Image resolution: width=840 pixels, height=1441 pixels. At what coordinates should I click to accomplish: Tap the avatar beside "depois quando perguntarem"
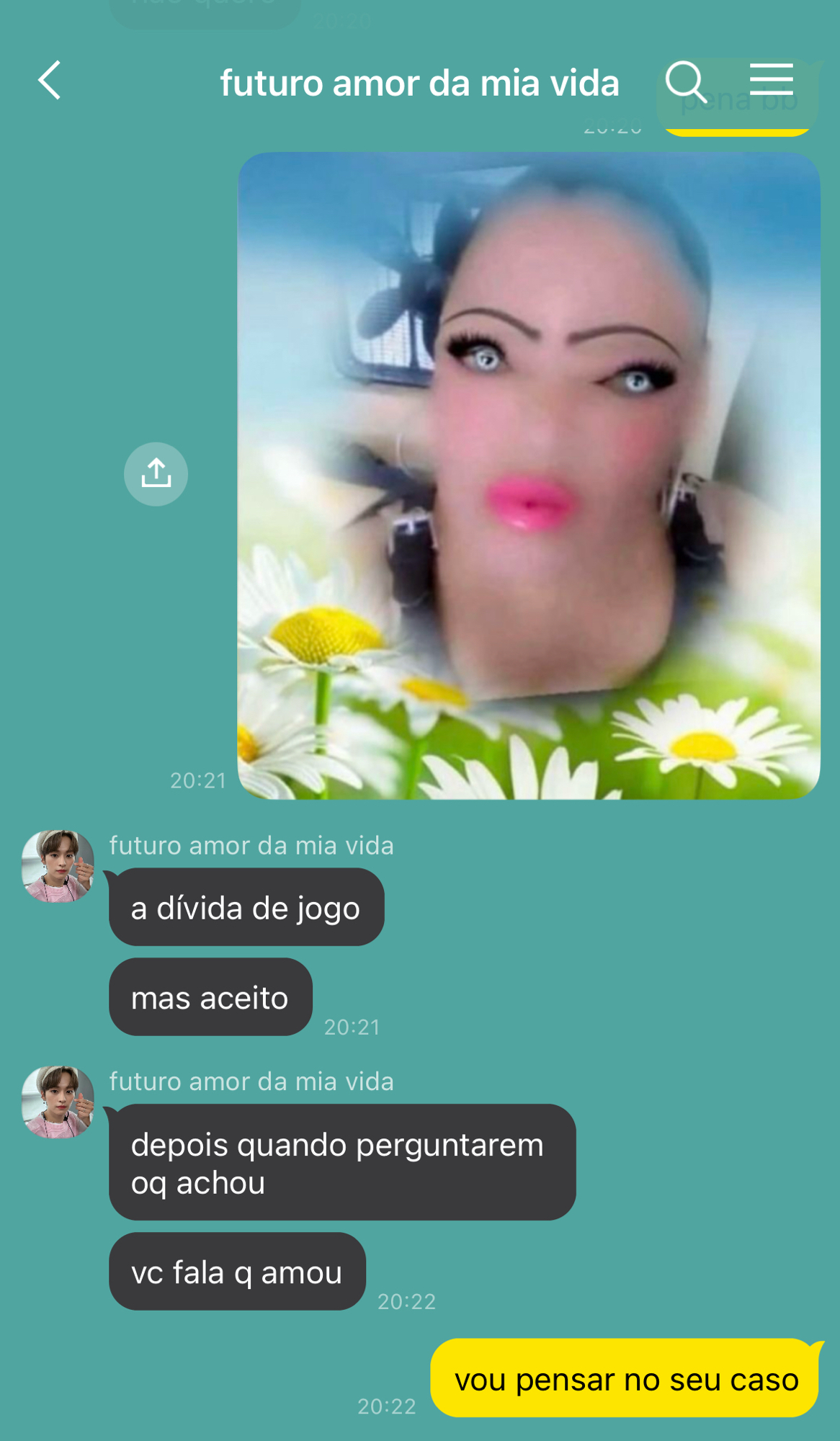[58, 1102]
